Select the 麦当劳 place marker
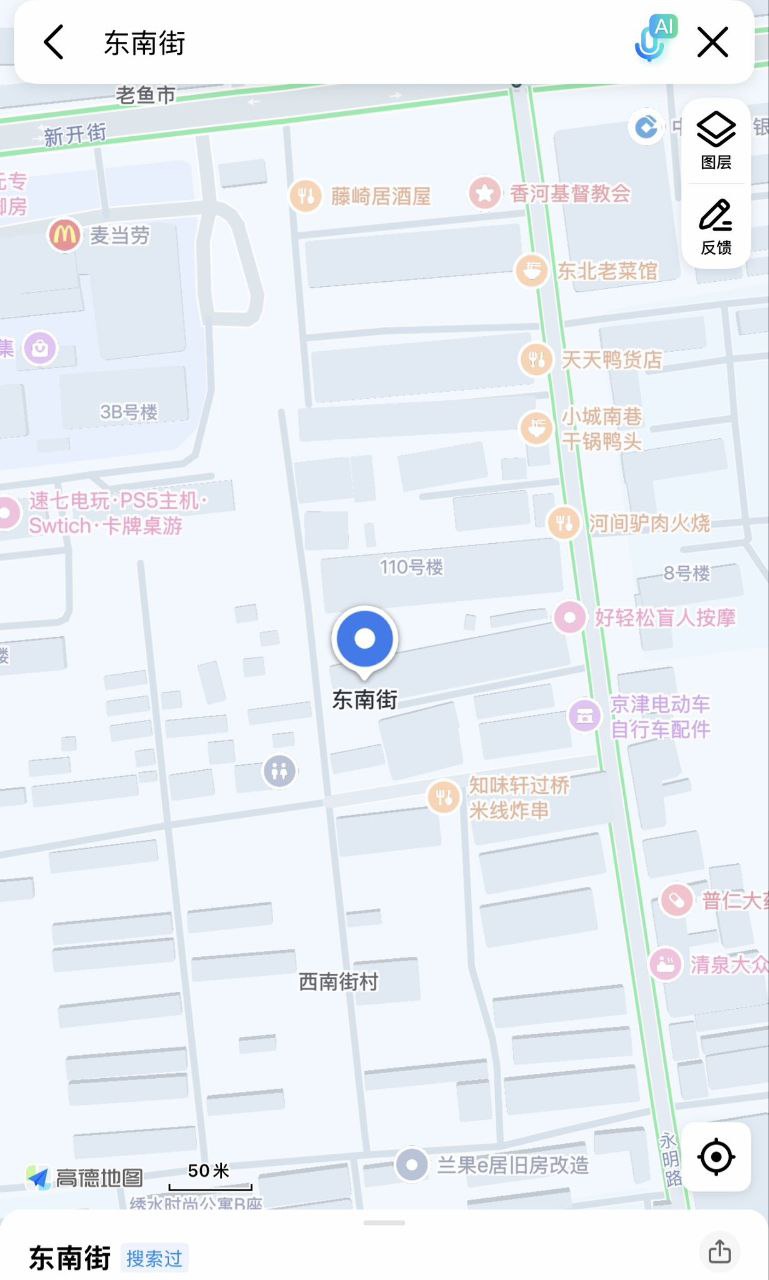This screenshot has width=769, height=1280. pyautogui.click(x=65, y=236)
